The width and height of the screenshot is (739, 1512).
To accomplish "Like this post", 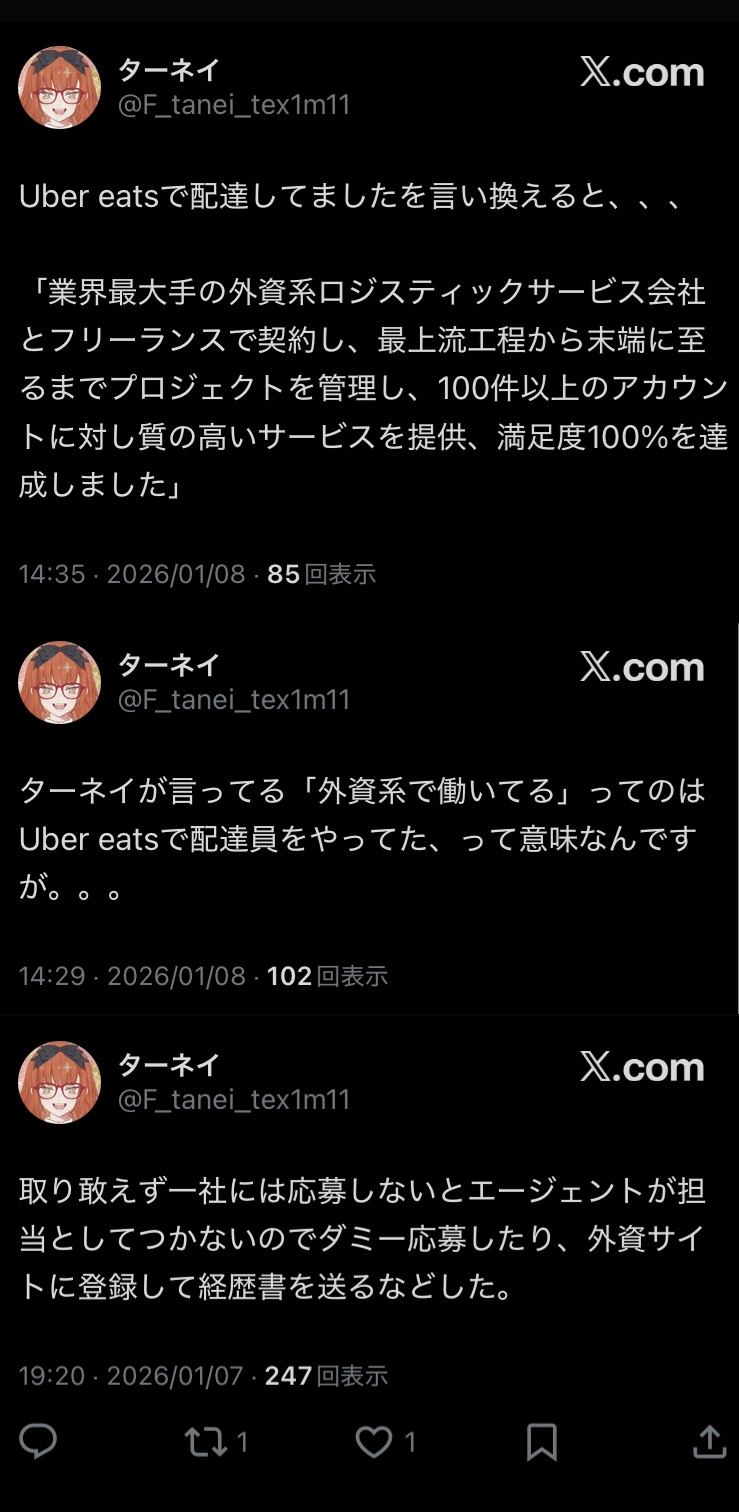I will pyautogui.click(x=373, y=1441).
